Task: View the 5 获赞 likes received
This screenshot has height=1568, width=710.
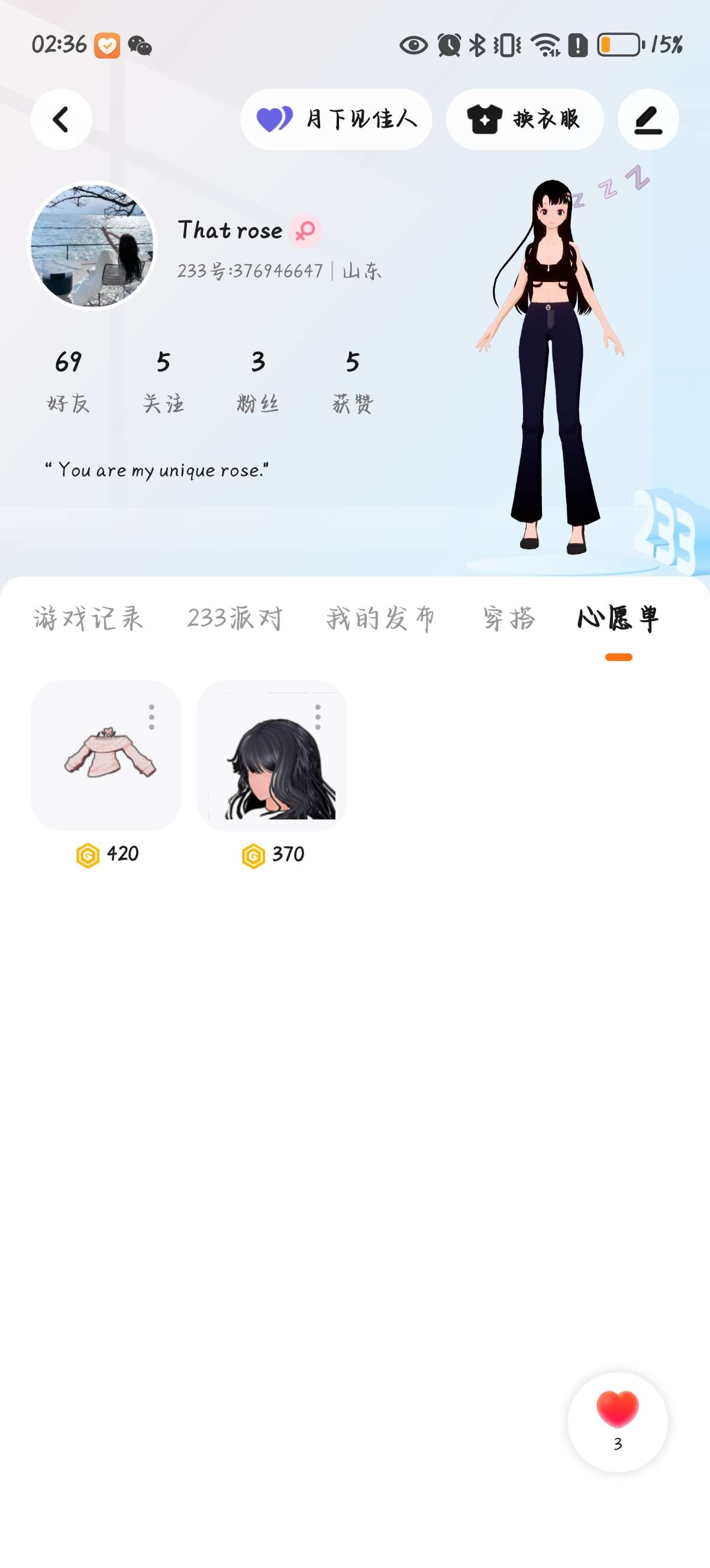Action: point(353,381)
